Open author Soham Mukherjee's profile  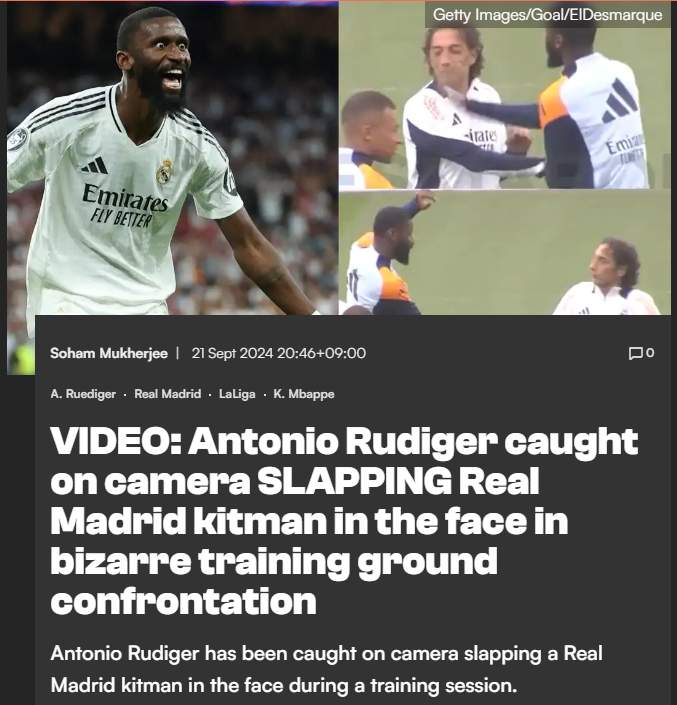108,353
